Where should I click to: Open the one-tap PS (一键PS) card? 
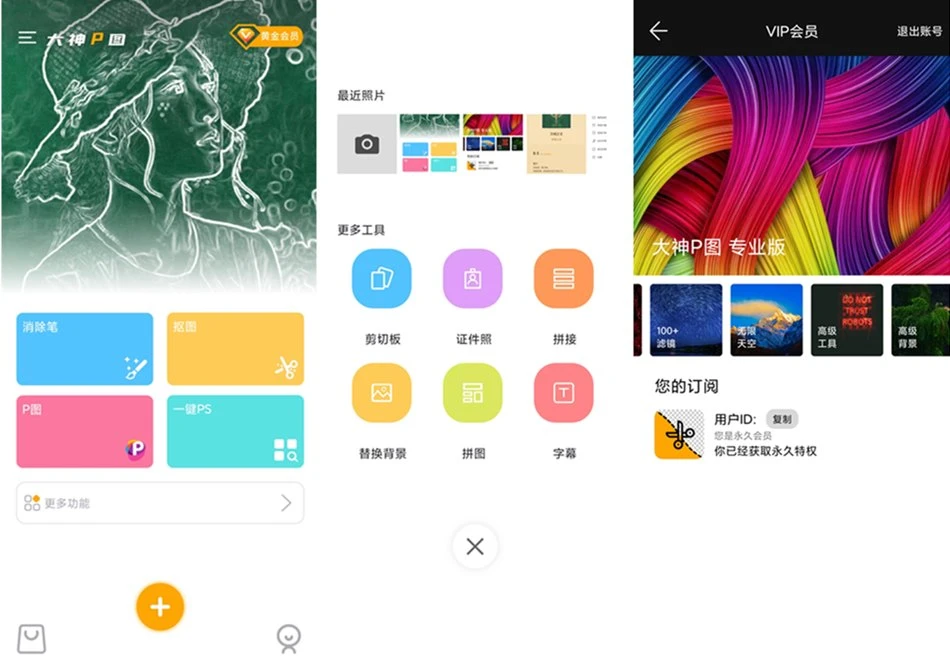(235, 431)
